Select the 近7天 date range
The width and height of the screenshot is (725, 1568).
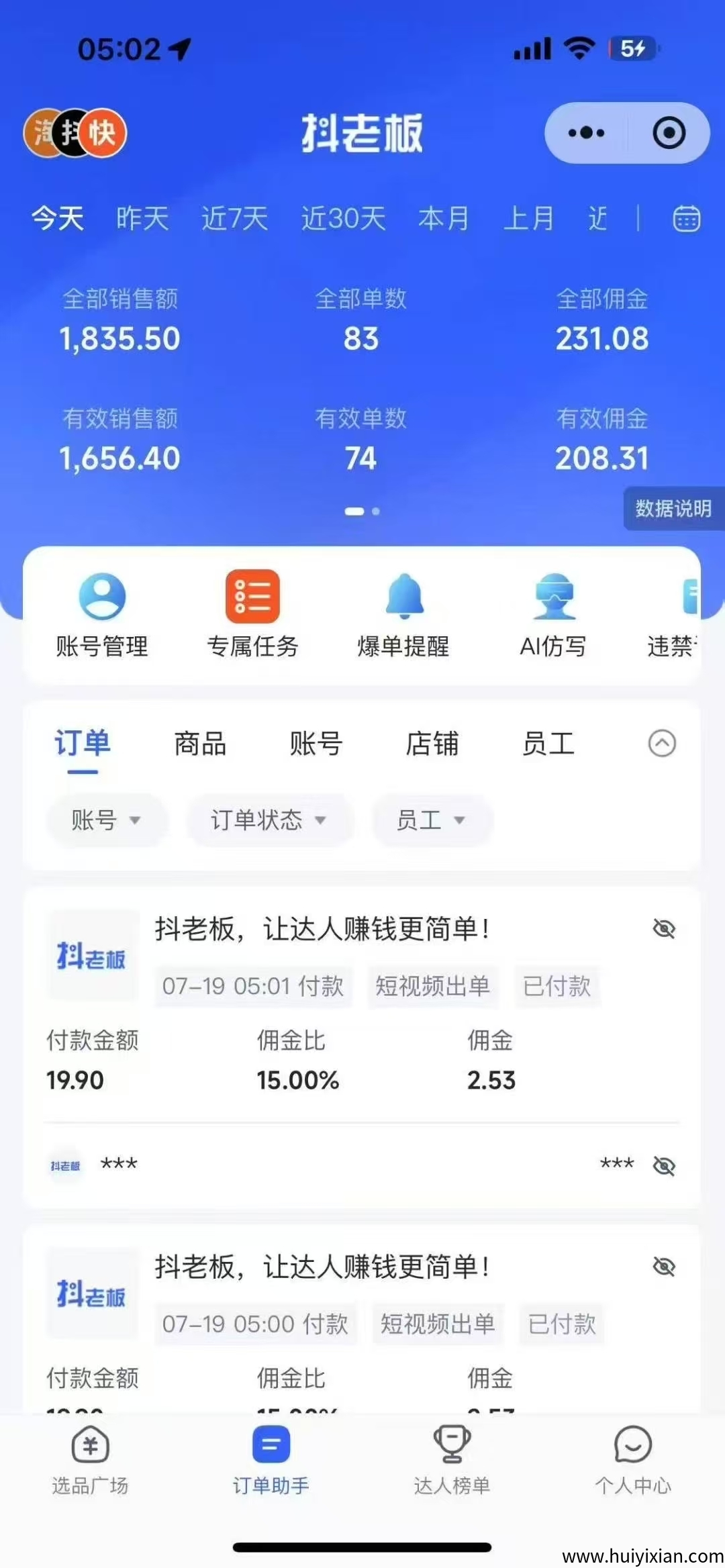[234, 219]
